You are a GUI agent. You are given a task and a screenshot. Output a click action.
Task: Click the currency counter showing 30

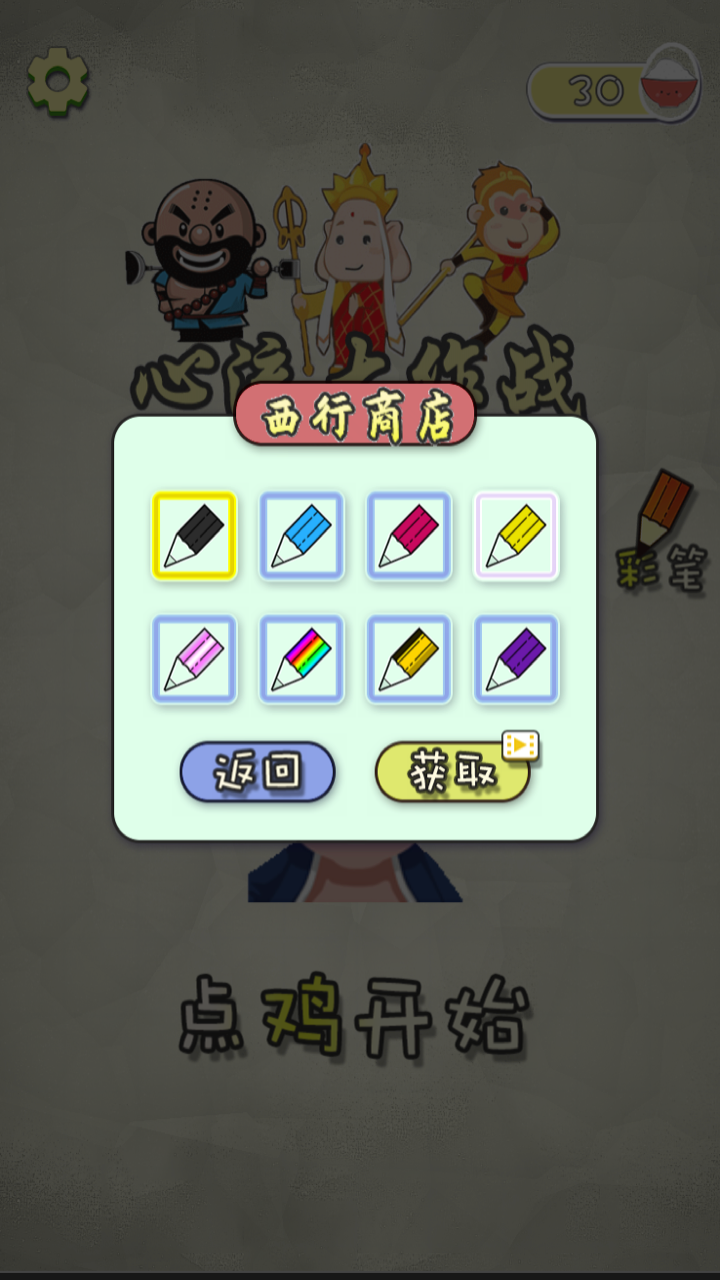pyautogui.click(x=596, y=87)
